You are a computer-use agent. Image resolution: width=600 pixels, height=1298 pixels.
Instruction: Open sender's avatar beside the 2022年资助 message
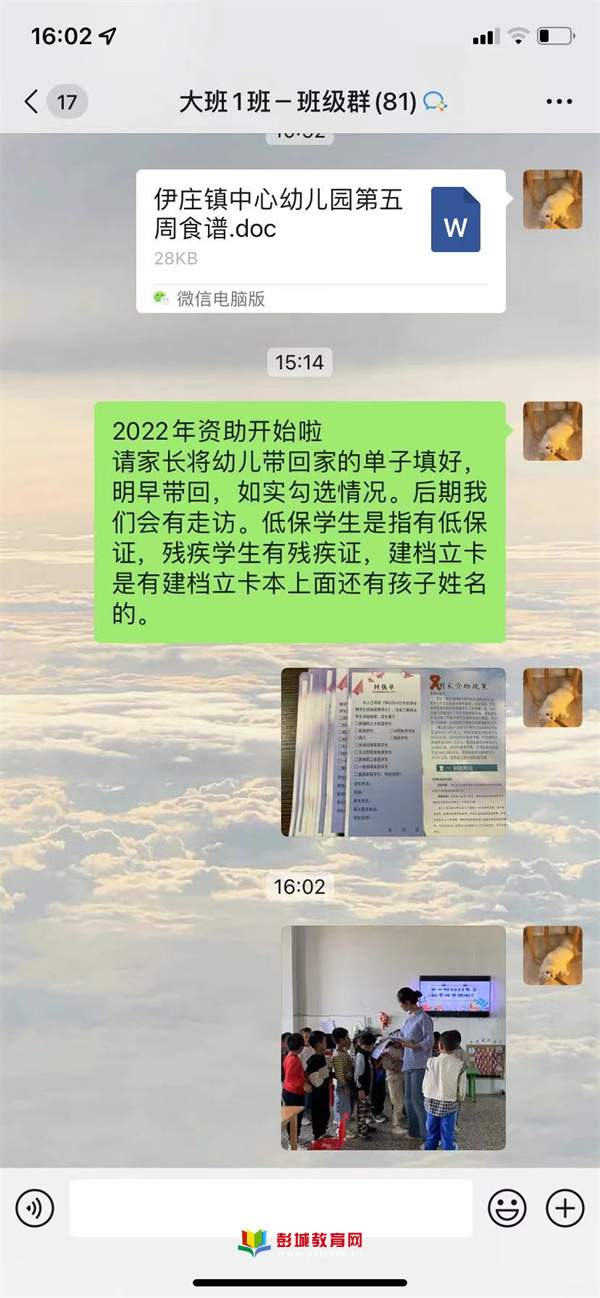click(x=553, y=431)
